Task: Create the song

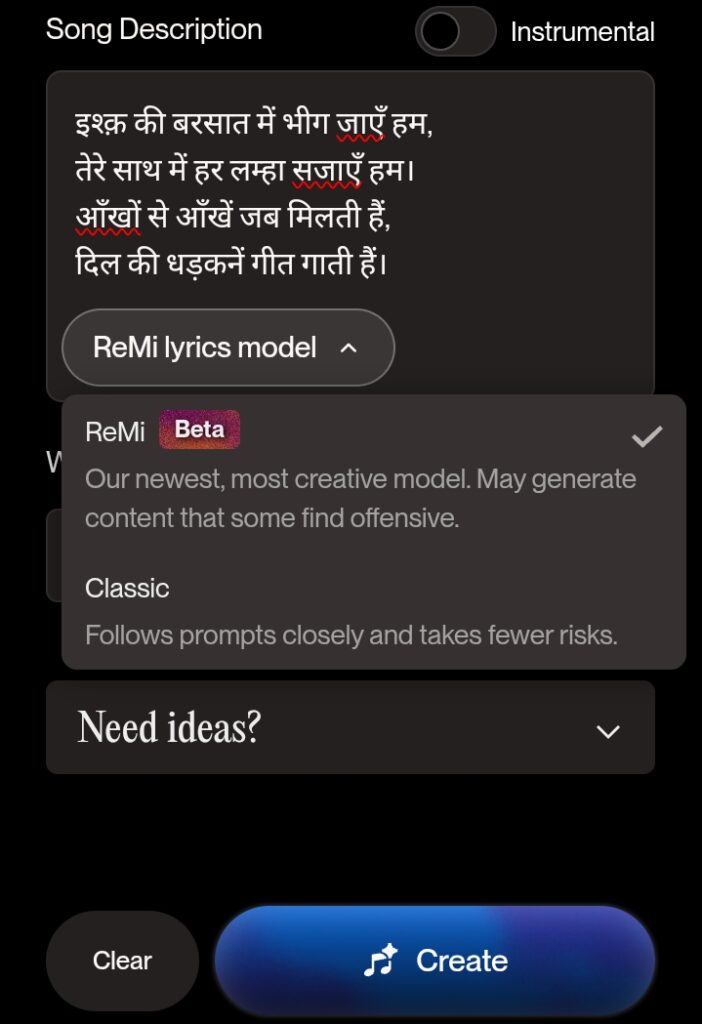Action: (434, 961)
